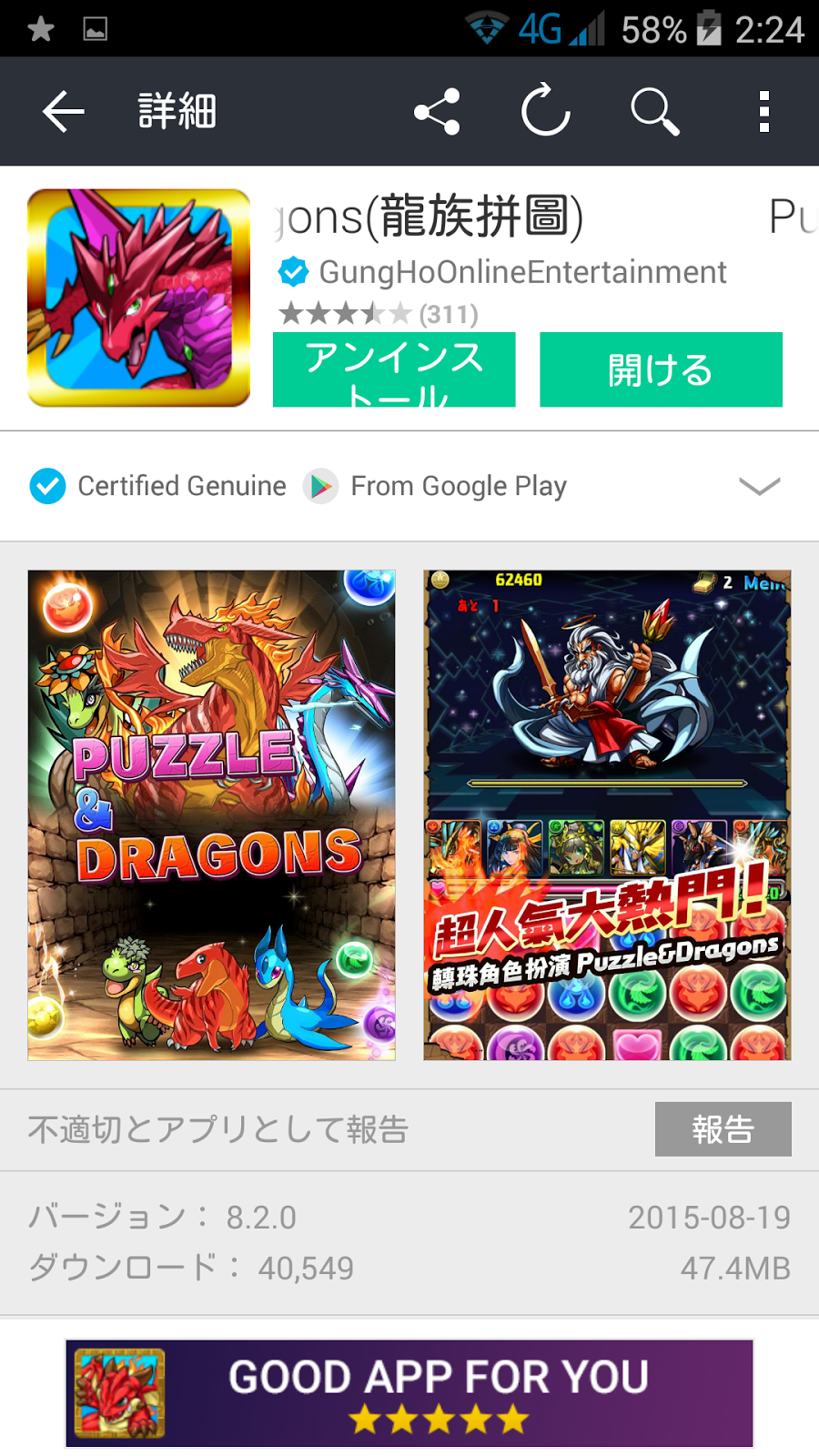Tap the アンインストール uninstall button
Image resolution: width=819 pixels, height=1456 pixels.
click(x=394, y=369)
